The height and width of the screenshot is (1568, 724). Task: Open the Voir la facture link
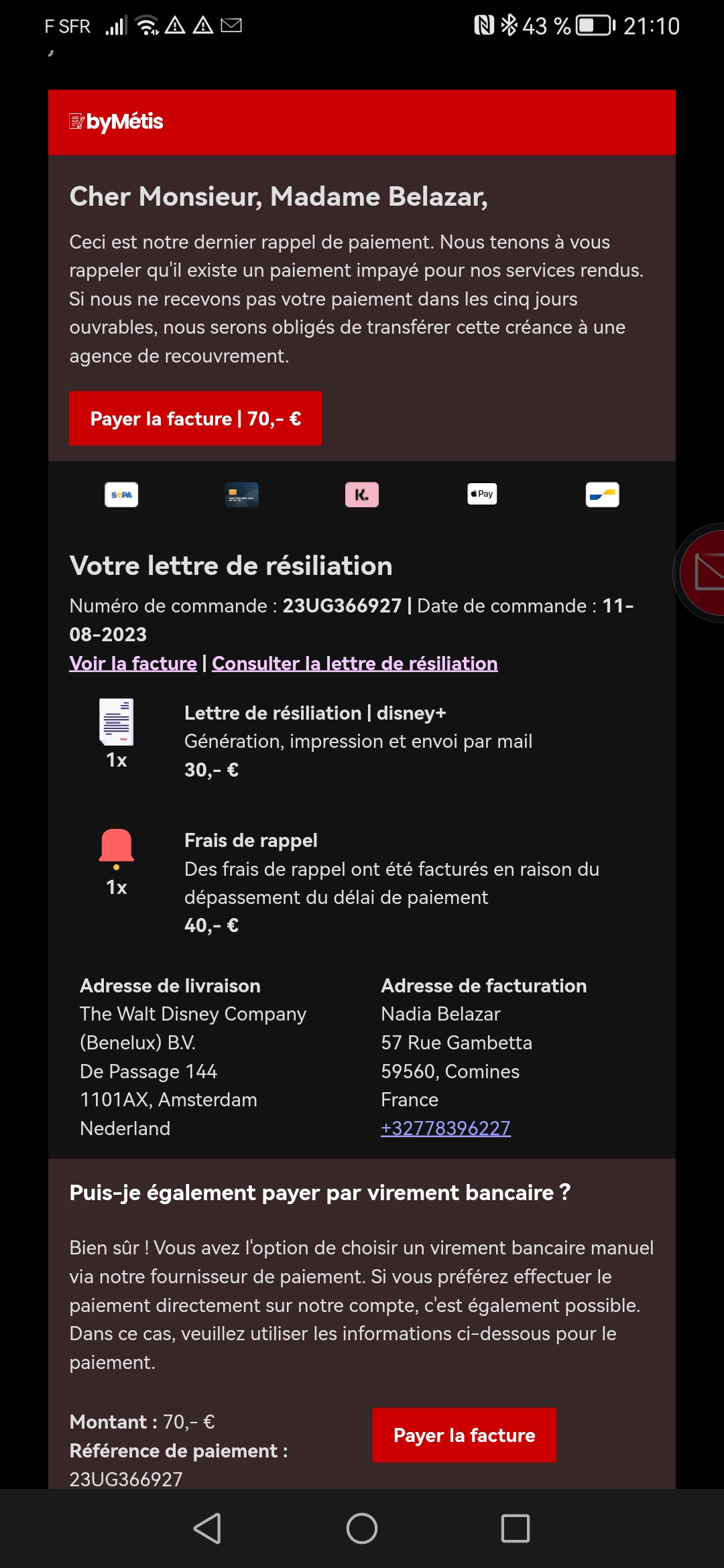(133, 663)
